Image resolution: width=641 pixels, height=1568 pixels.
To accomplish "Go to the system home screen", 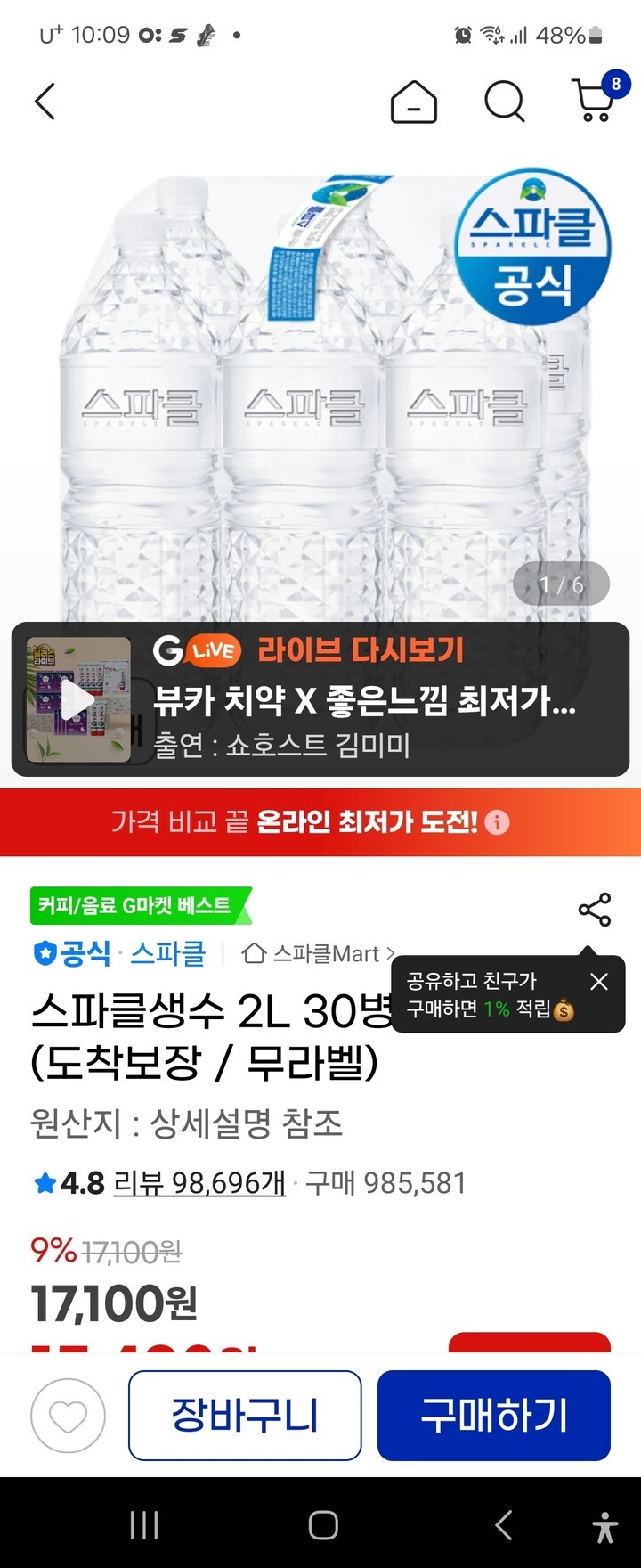I will [x=322, y=1525].
